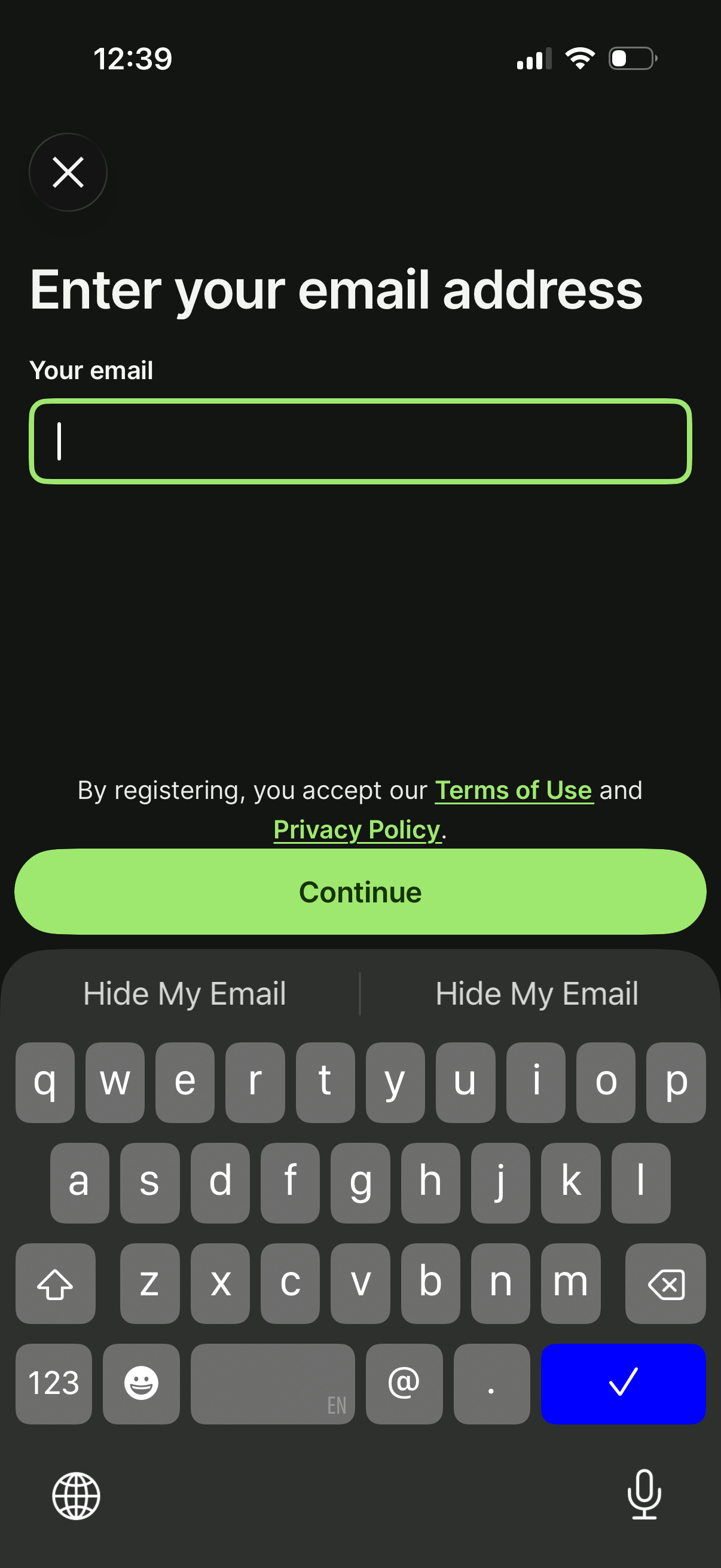
Task: Select the left Hide My Email suggestion
Action: click(x=184, y=992)
